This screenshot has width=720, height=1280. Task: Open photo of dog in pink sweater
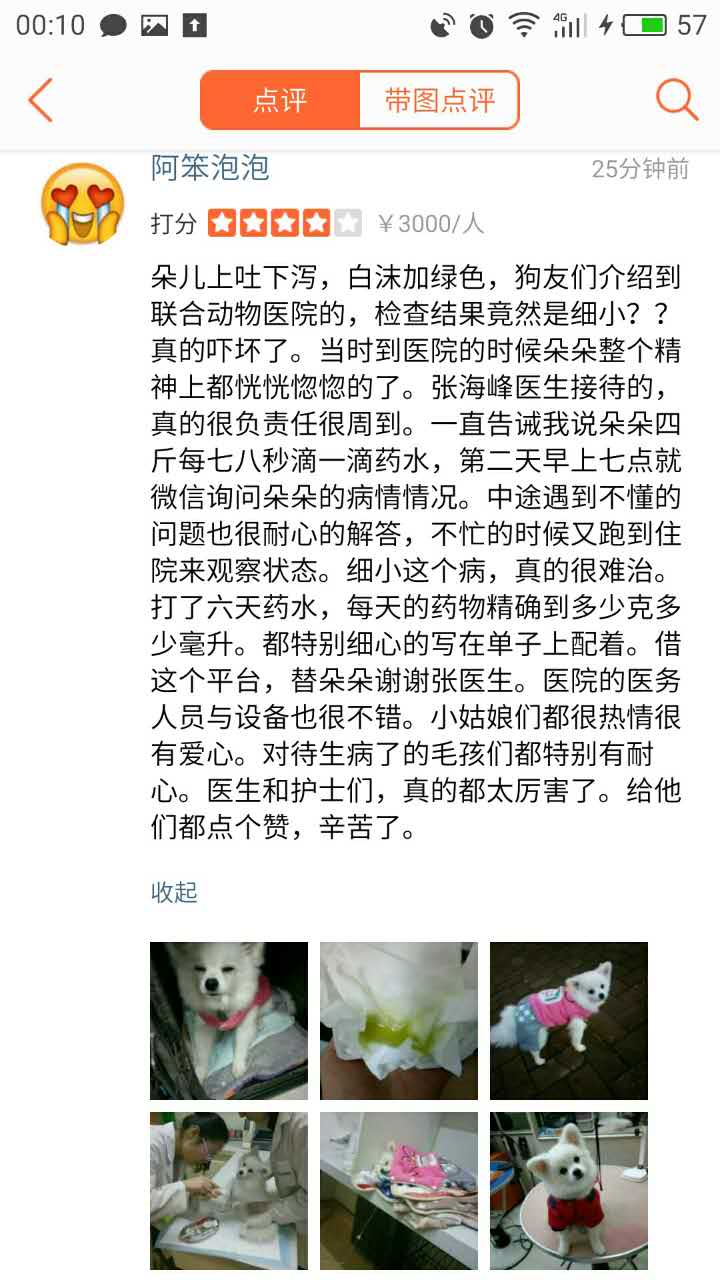(569, 1020)
